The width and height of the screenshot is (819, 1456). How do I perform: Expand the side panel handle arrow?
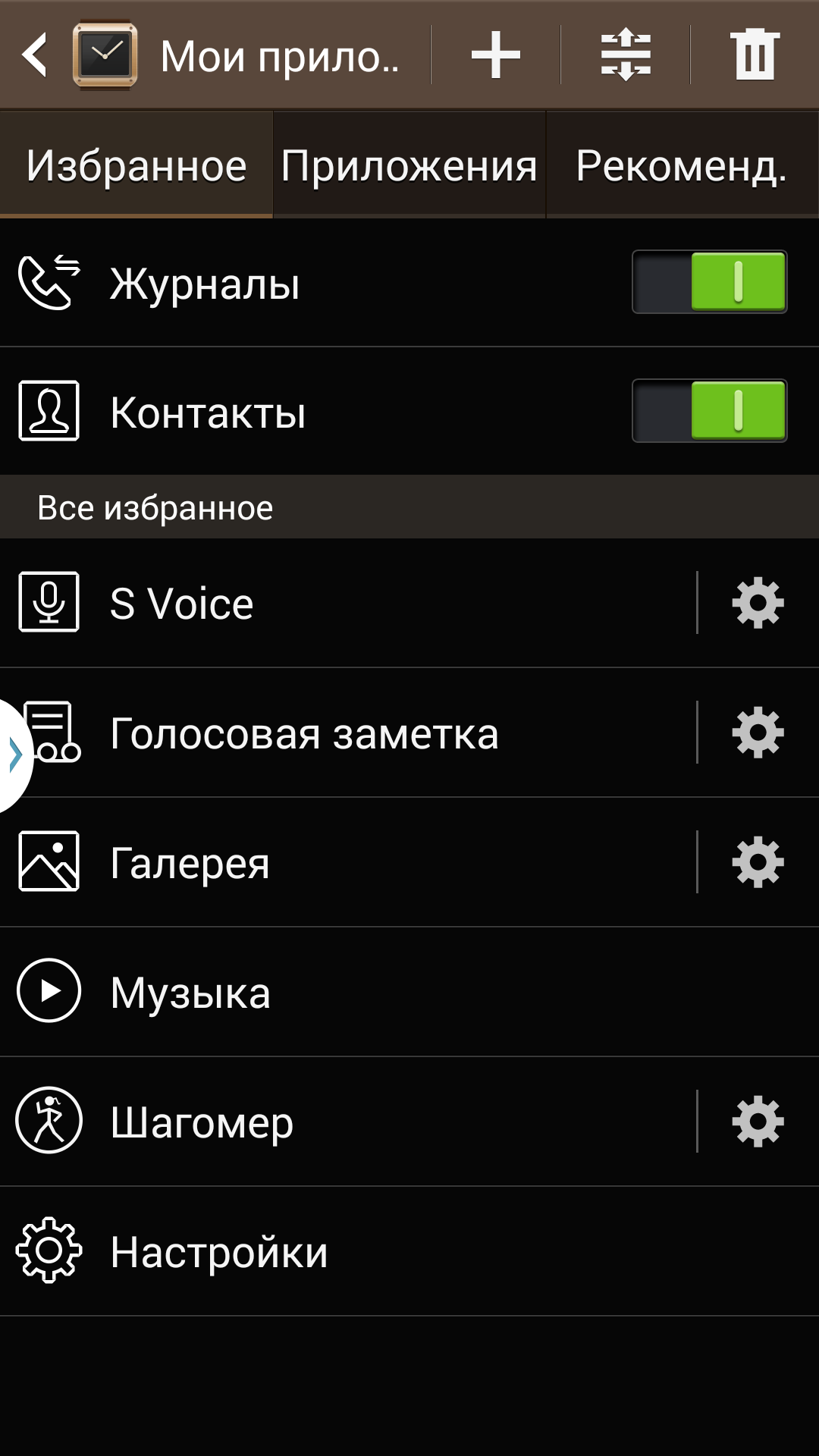point(14,755)
